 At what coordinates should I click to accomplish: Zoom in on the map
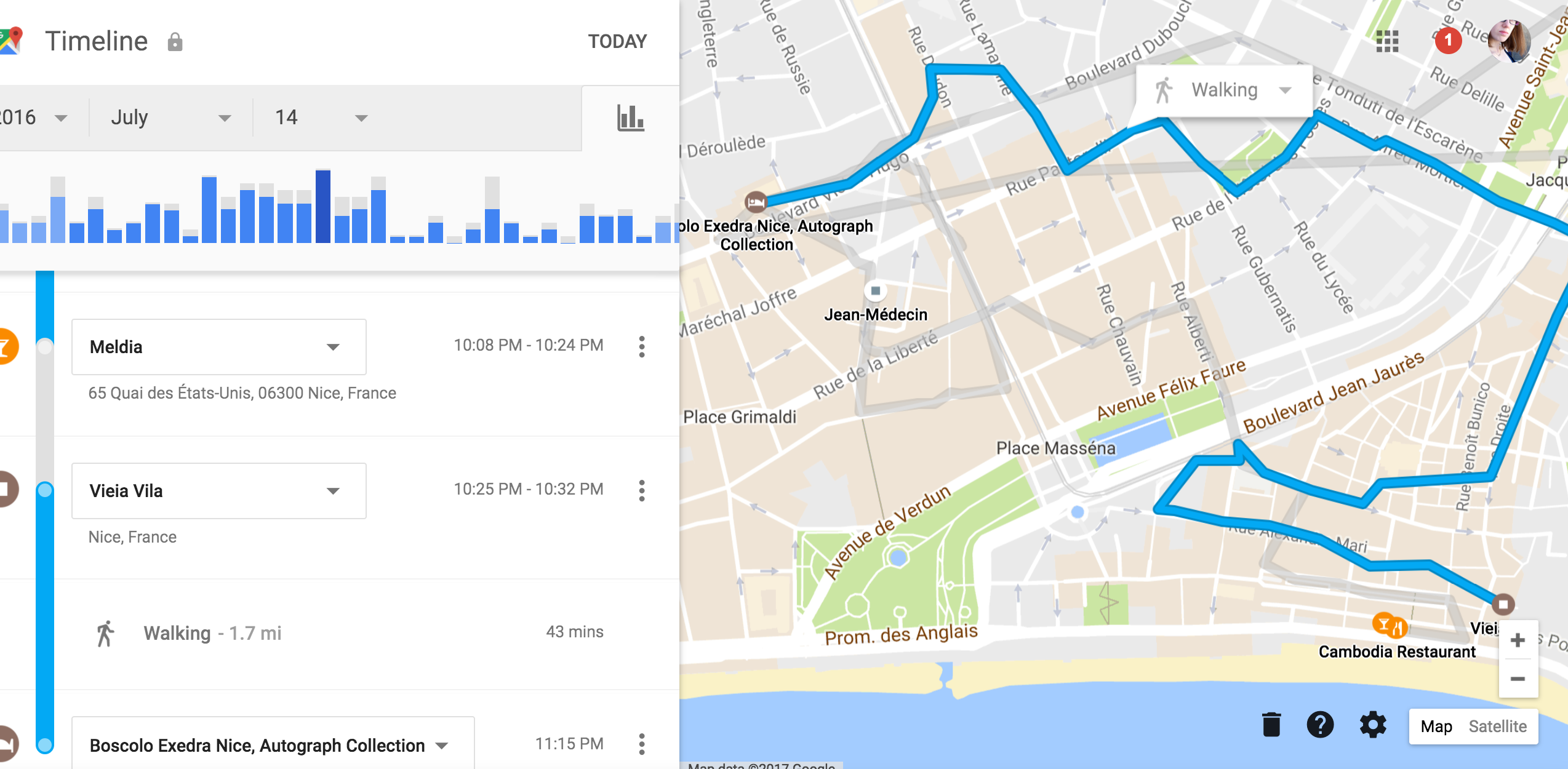point(1518,640)
